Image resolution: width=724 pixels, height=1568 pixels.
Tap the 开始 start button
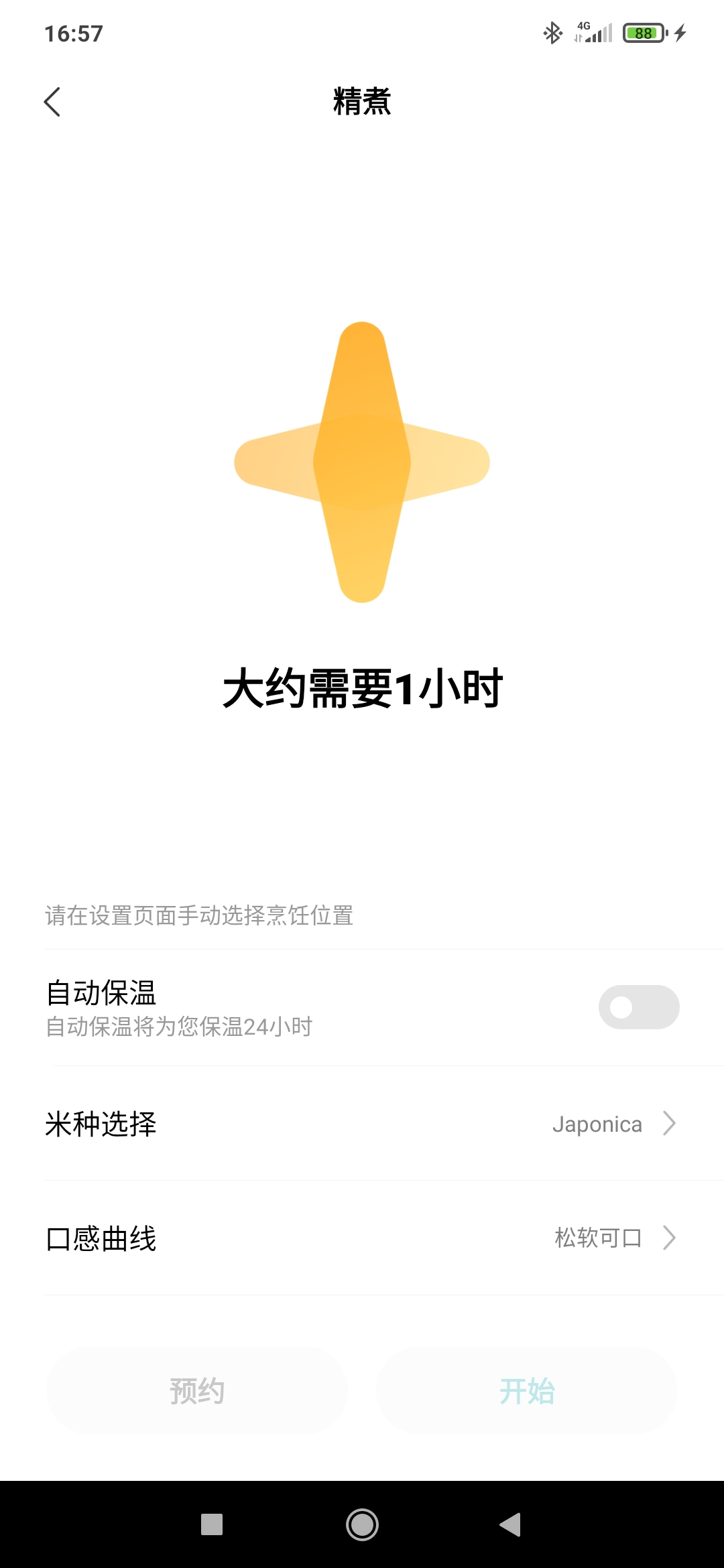coord(527,1391)
